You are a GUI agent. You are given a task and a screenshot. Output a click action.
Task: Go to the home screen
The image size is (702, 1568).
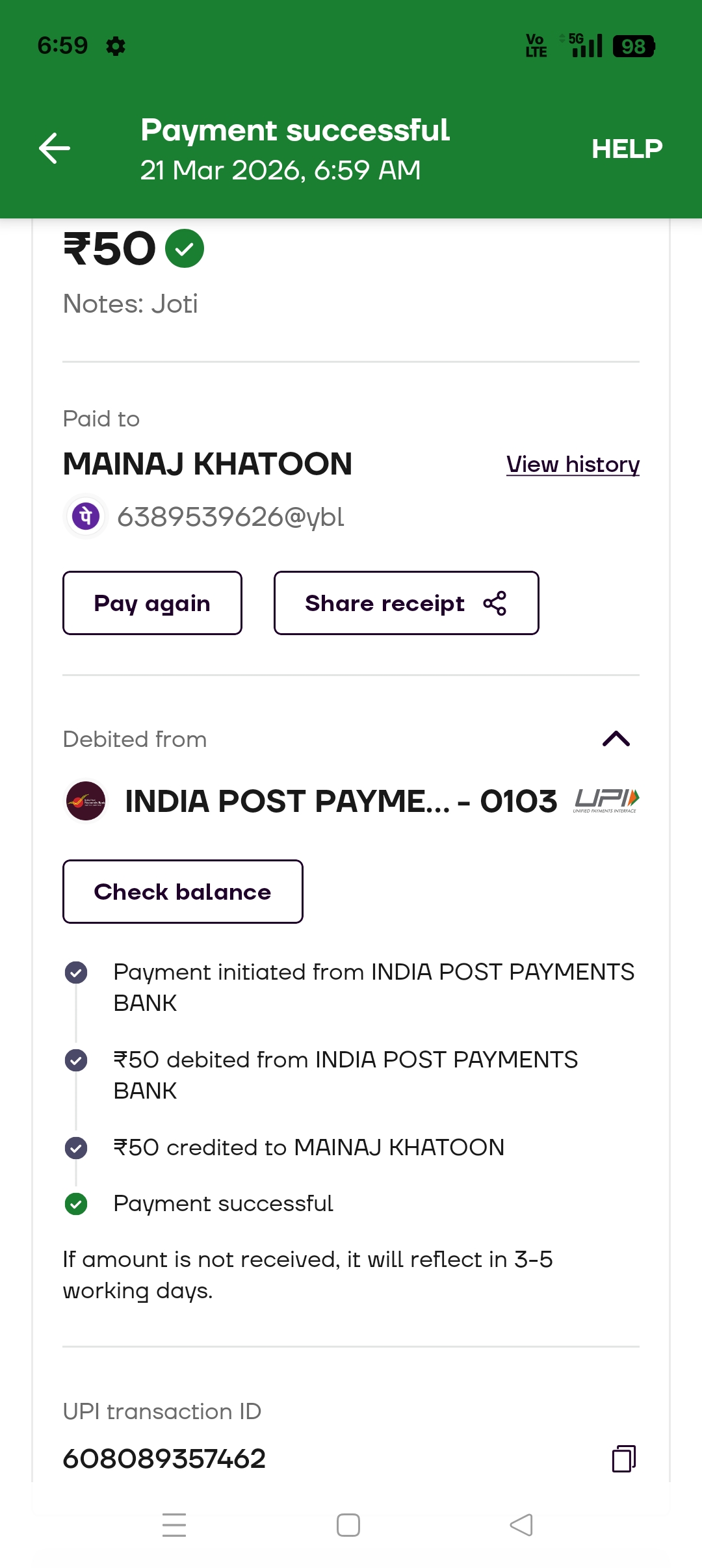pos(348,1525)
